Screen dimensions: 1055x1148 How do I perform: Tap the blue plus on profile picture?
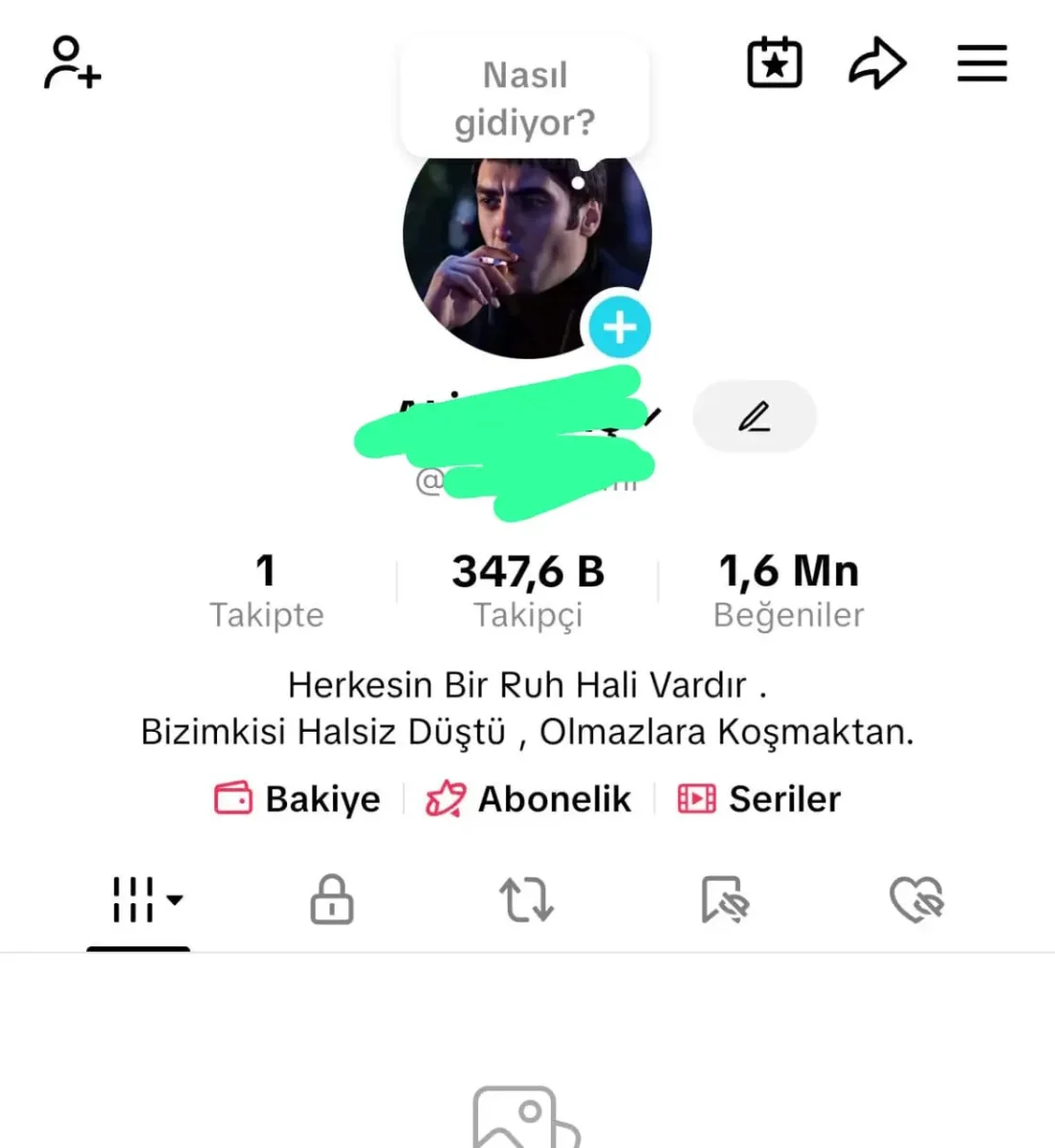(x=620, y=326)
